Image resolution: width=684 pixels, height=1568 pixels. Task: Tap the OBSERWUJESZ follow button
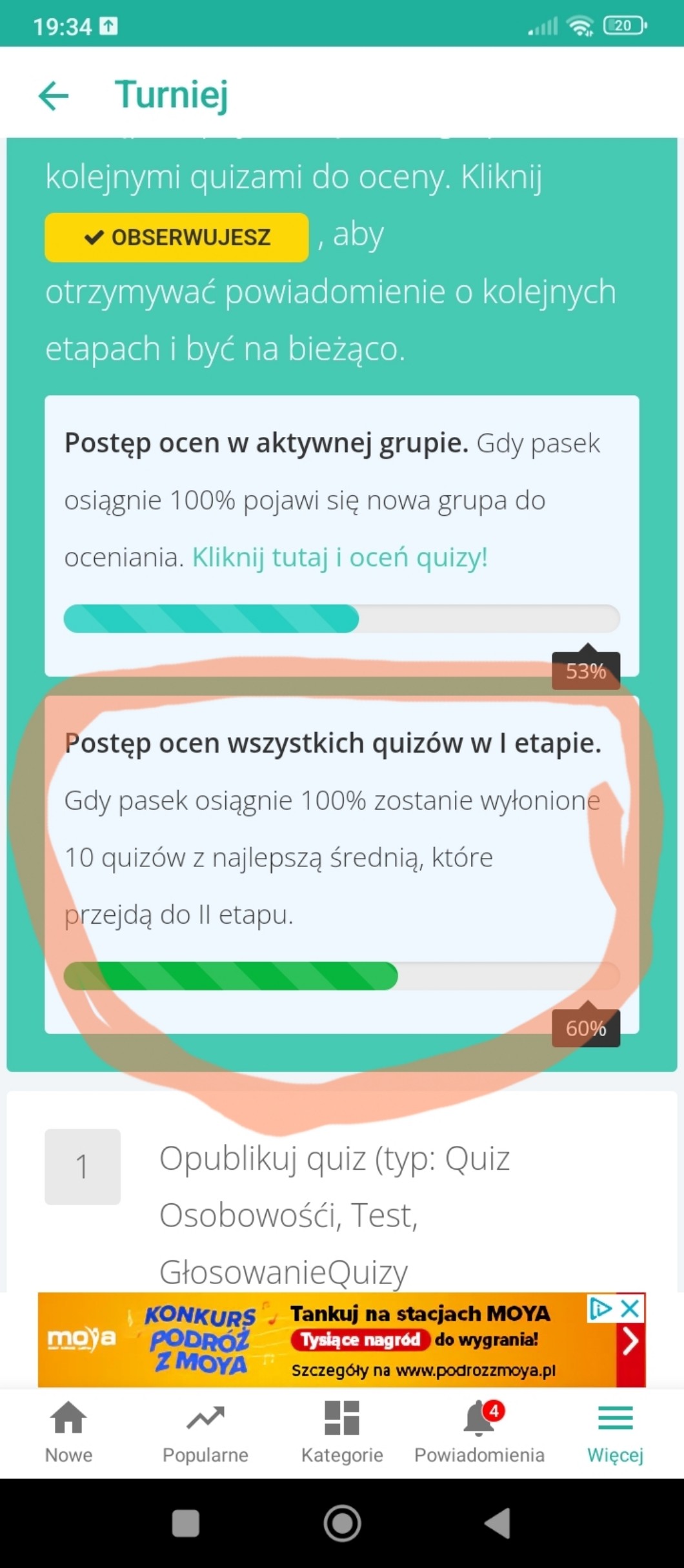pyautogui.click(x=176, y=238)
